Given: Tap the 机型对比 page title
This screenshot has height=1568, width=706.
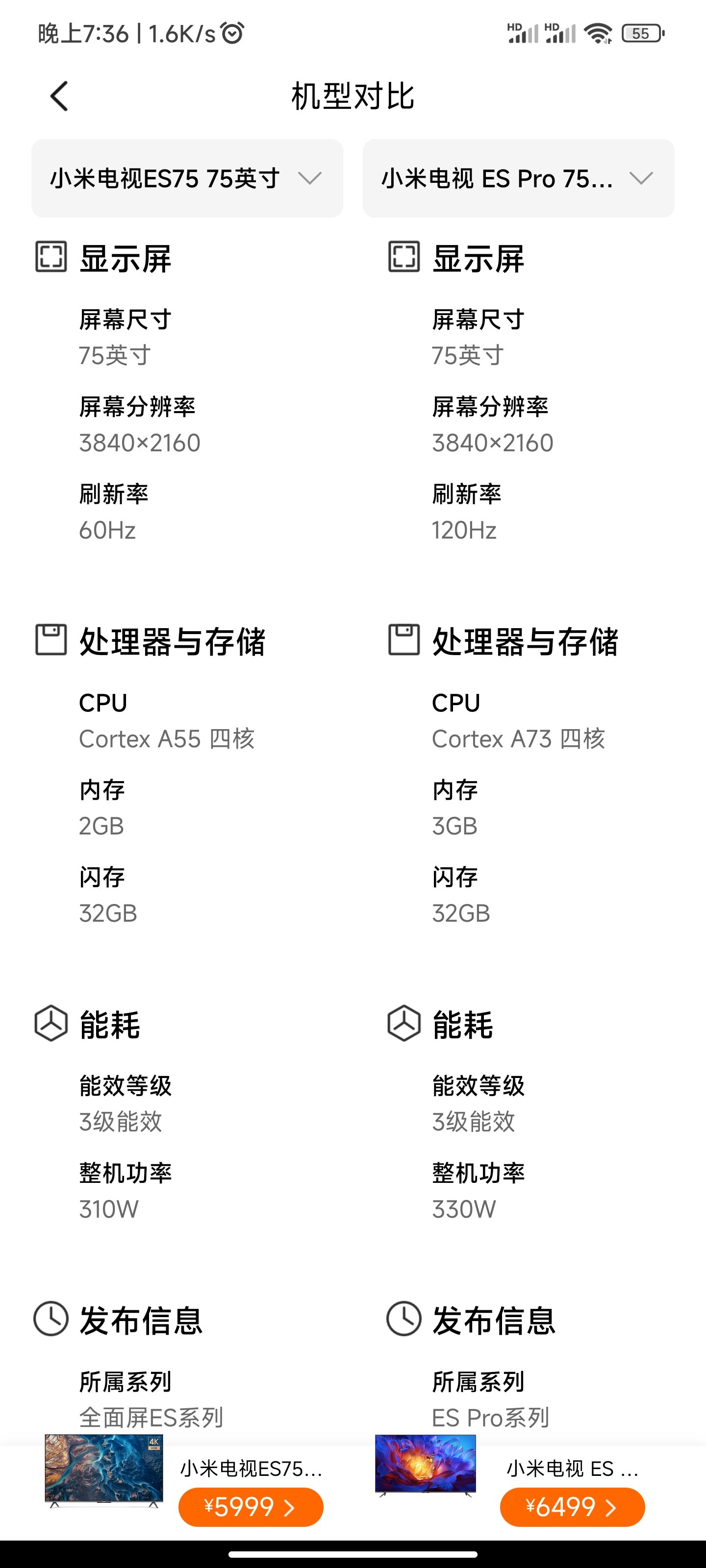Looking at the screenshot, I should [353, 96].
